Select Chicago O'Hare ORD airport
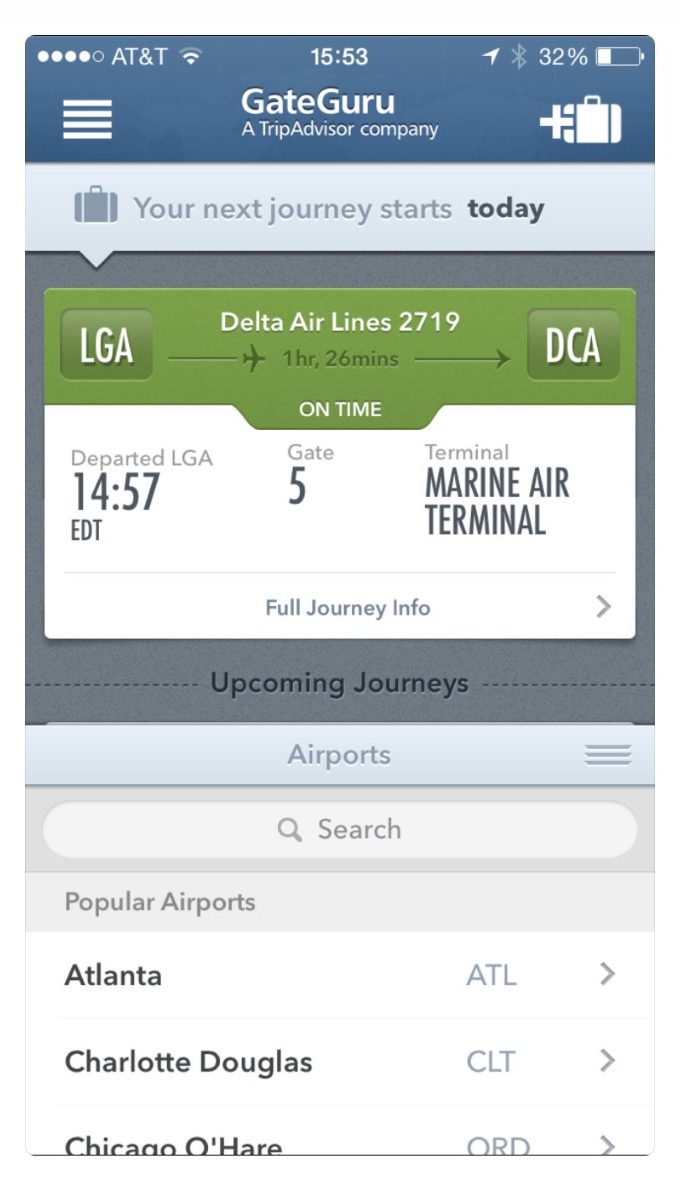 [x=340, y=1132]
